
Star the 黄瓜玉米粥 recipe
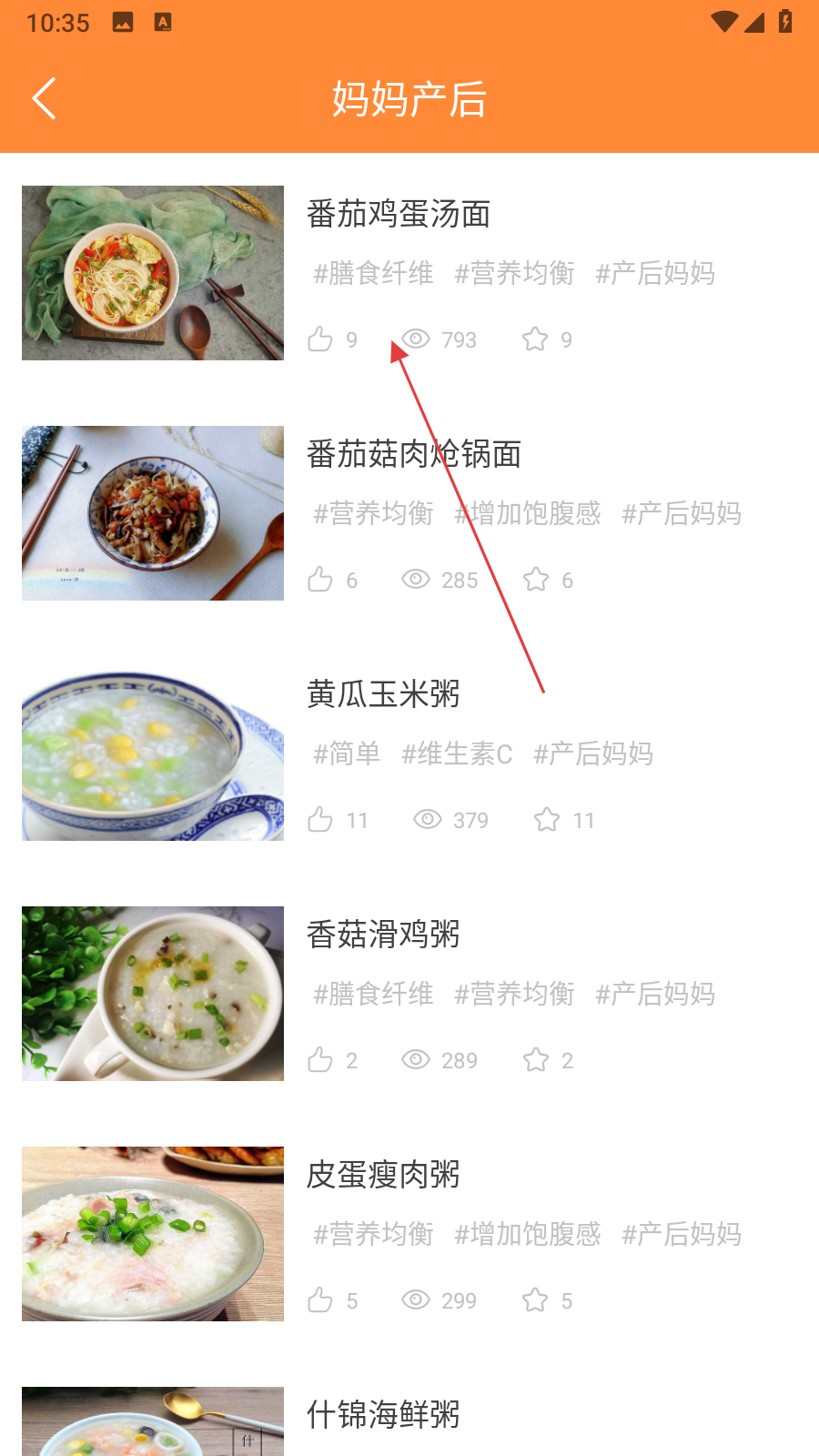click(x=546, y=819)
